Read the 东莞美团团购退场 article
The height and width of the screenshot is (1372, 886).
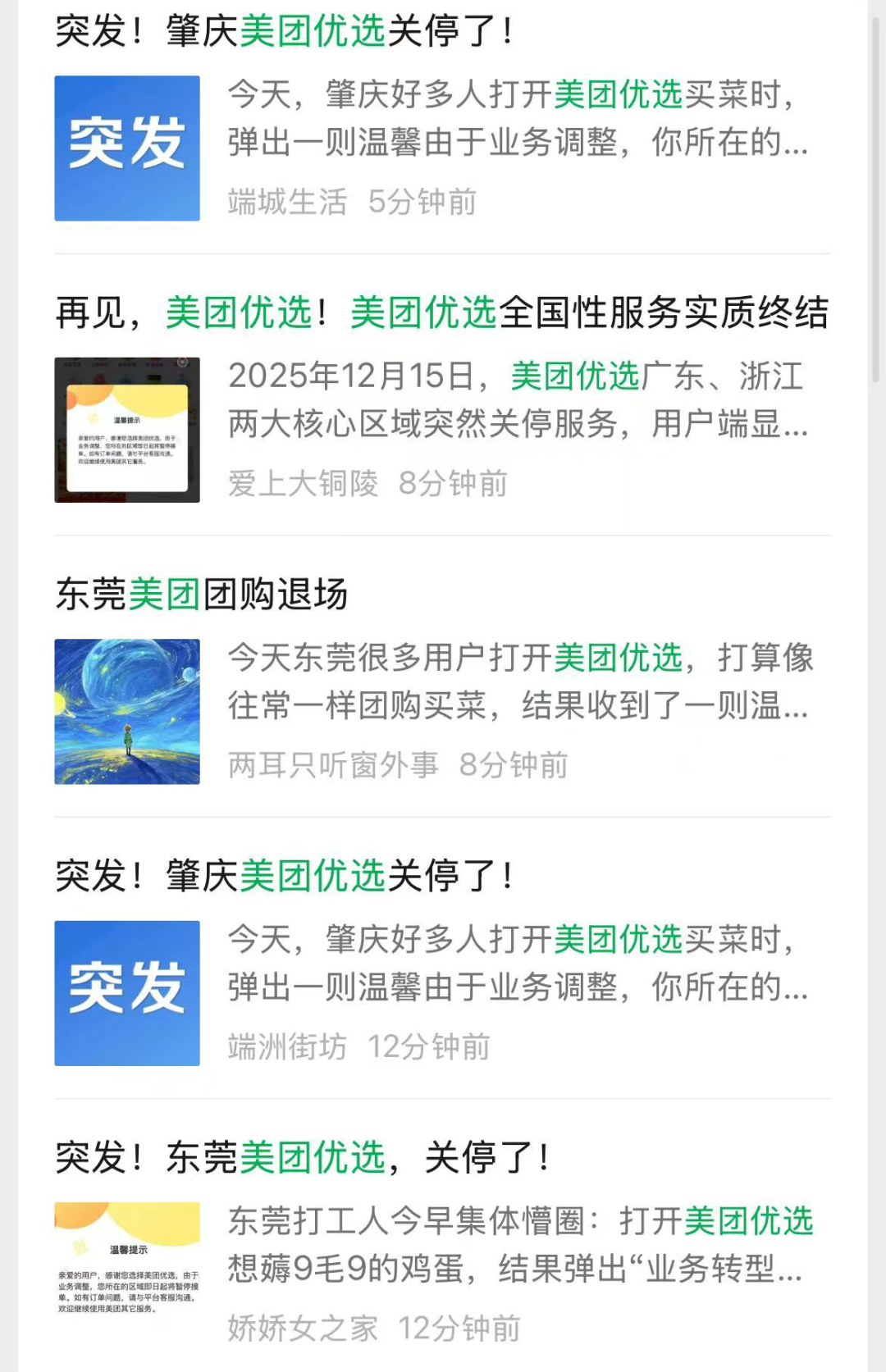[x=202, y=595]
